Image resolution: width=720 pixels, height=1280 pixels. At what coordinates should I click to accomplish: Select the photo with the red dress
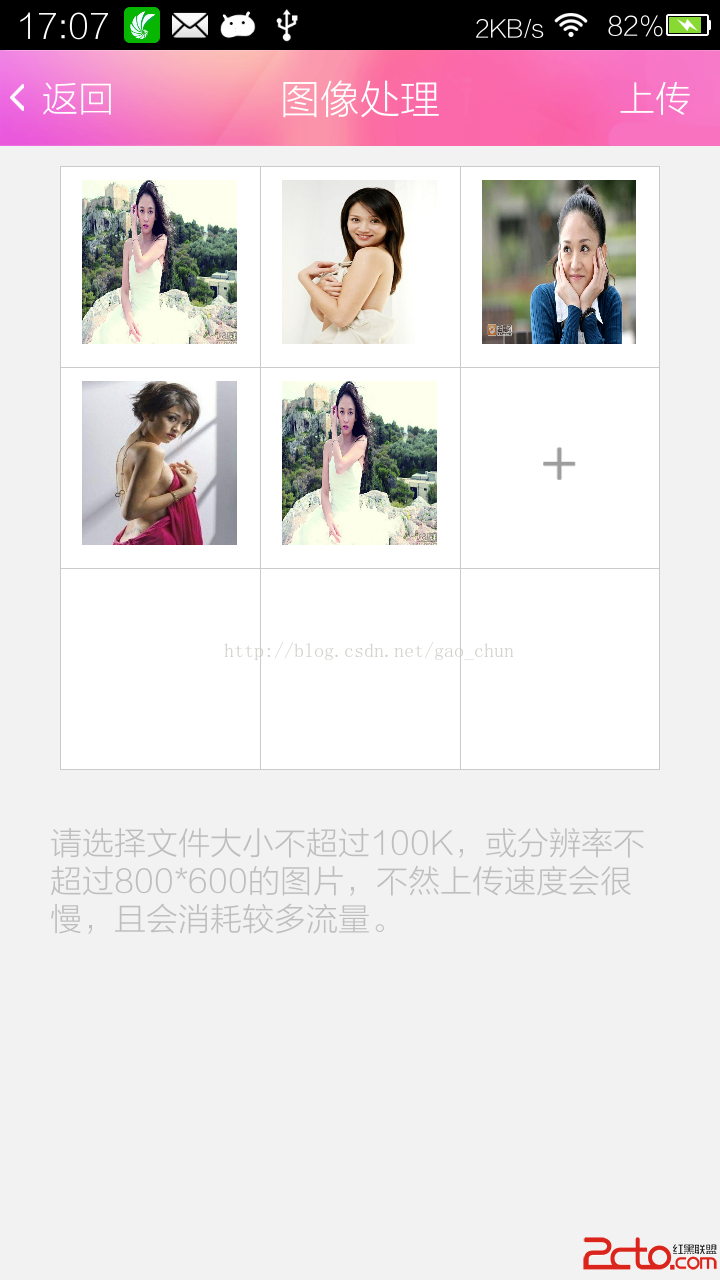(x=160, y=463)
